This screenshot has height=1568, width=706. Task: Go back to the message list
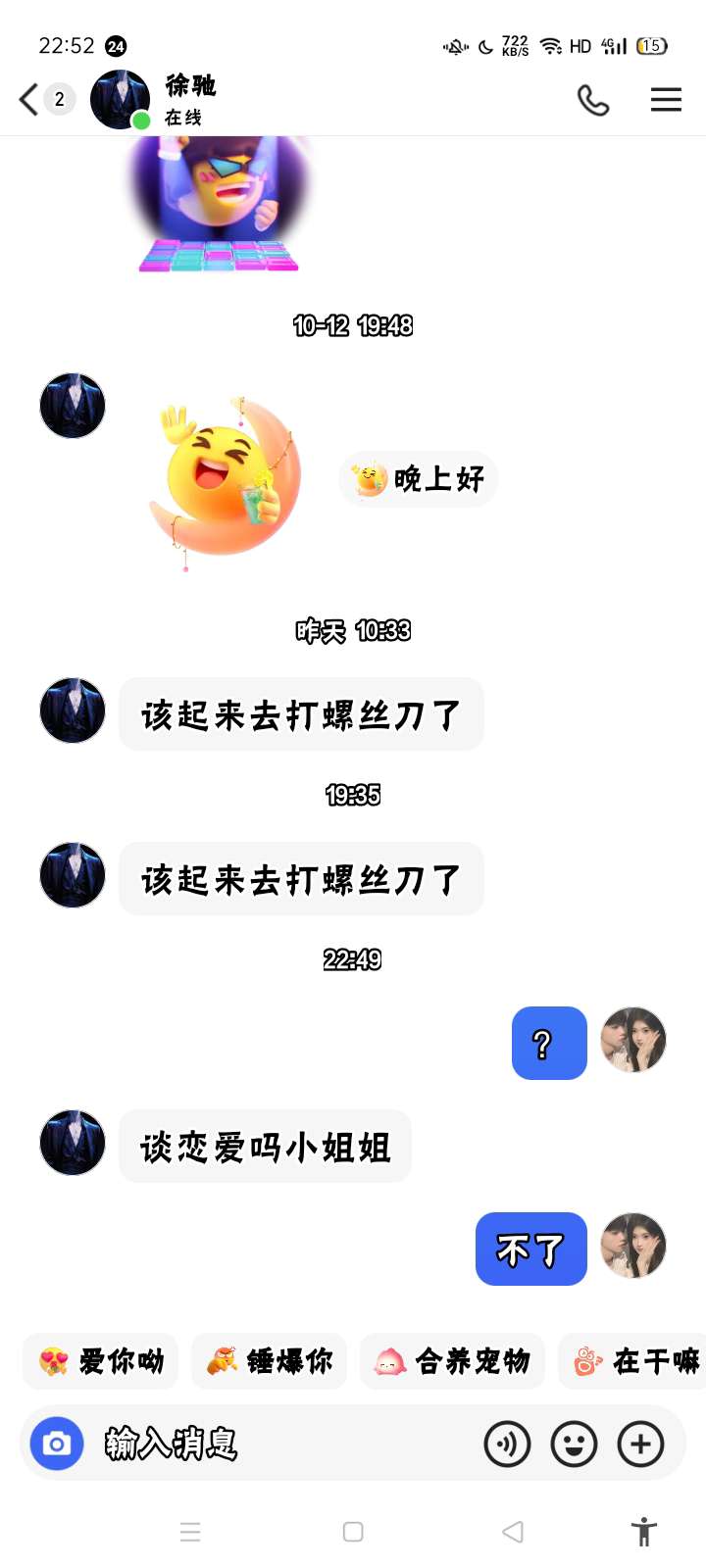[x=29, y=99]
